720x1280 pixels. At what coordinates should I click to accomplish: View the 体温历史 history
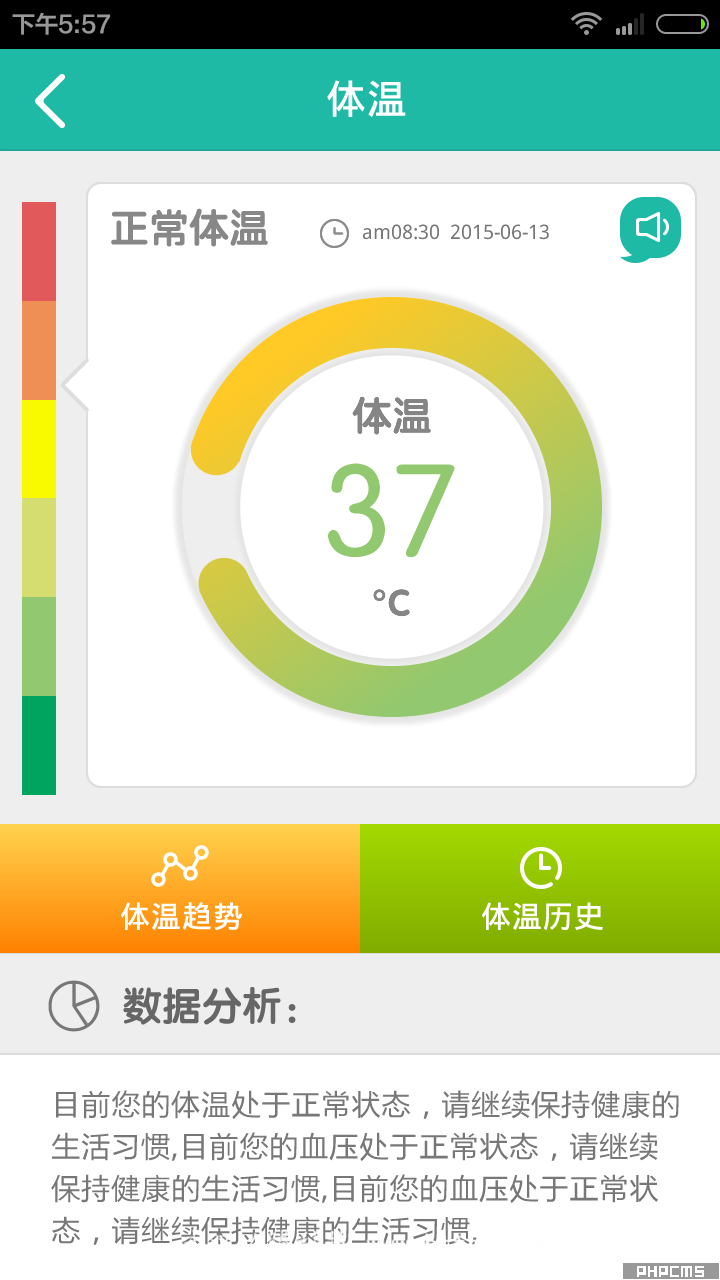540,888
